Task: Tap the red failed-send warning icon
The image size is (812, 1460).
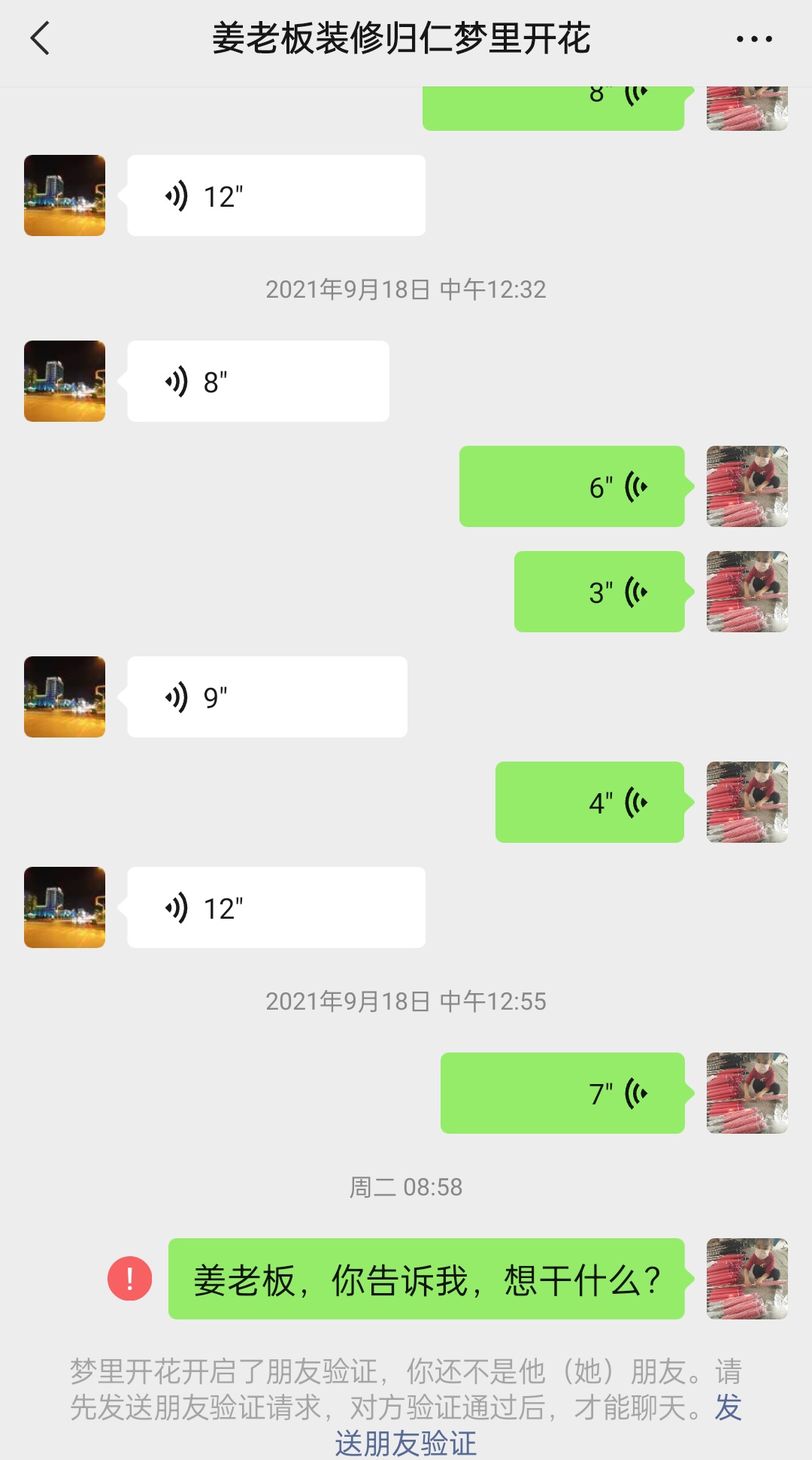Action: [x=130, y=1279]
